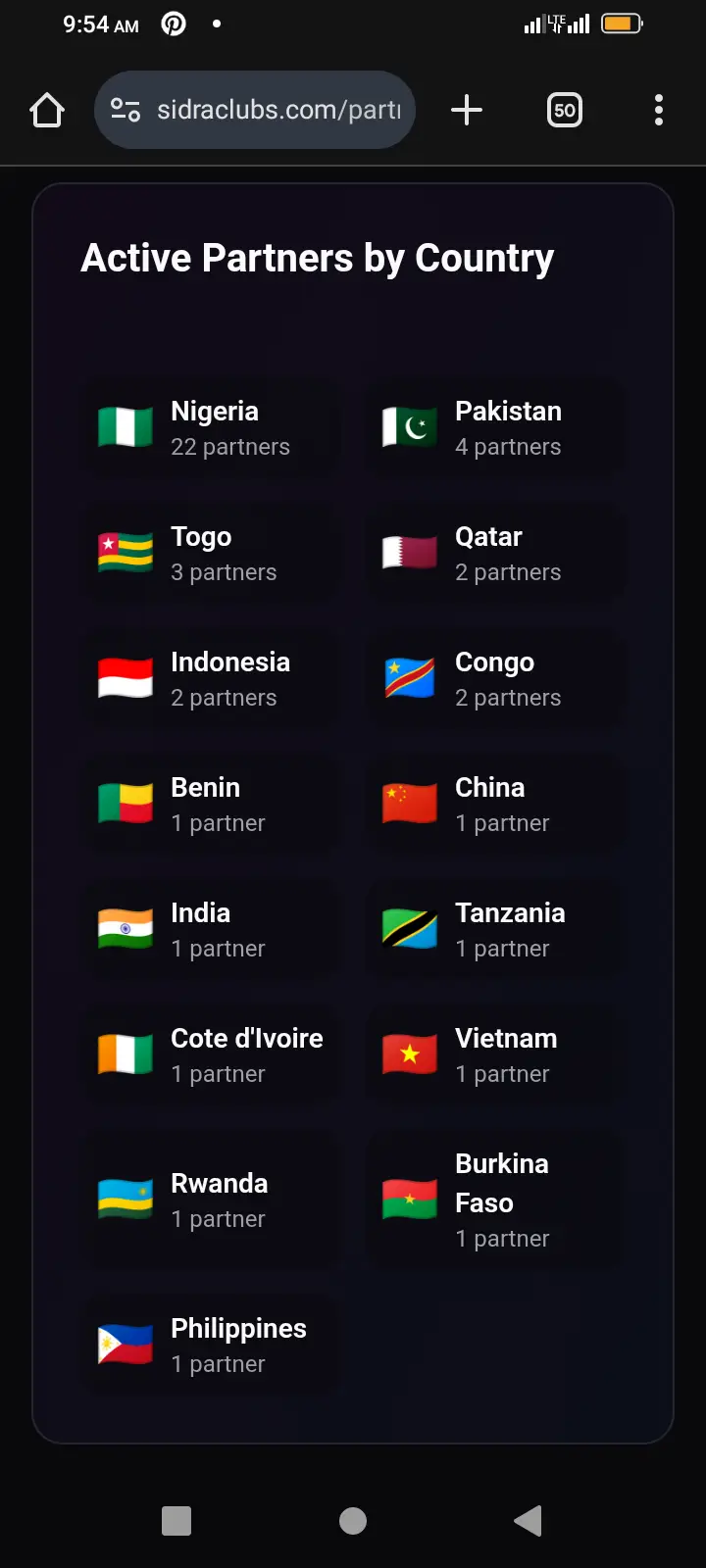Viewport: 706px width, 1568px height.
Task: Open the browser overflow menu
Action: (658, 110)
